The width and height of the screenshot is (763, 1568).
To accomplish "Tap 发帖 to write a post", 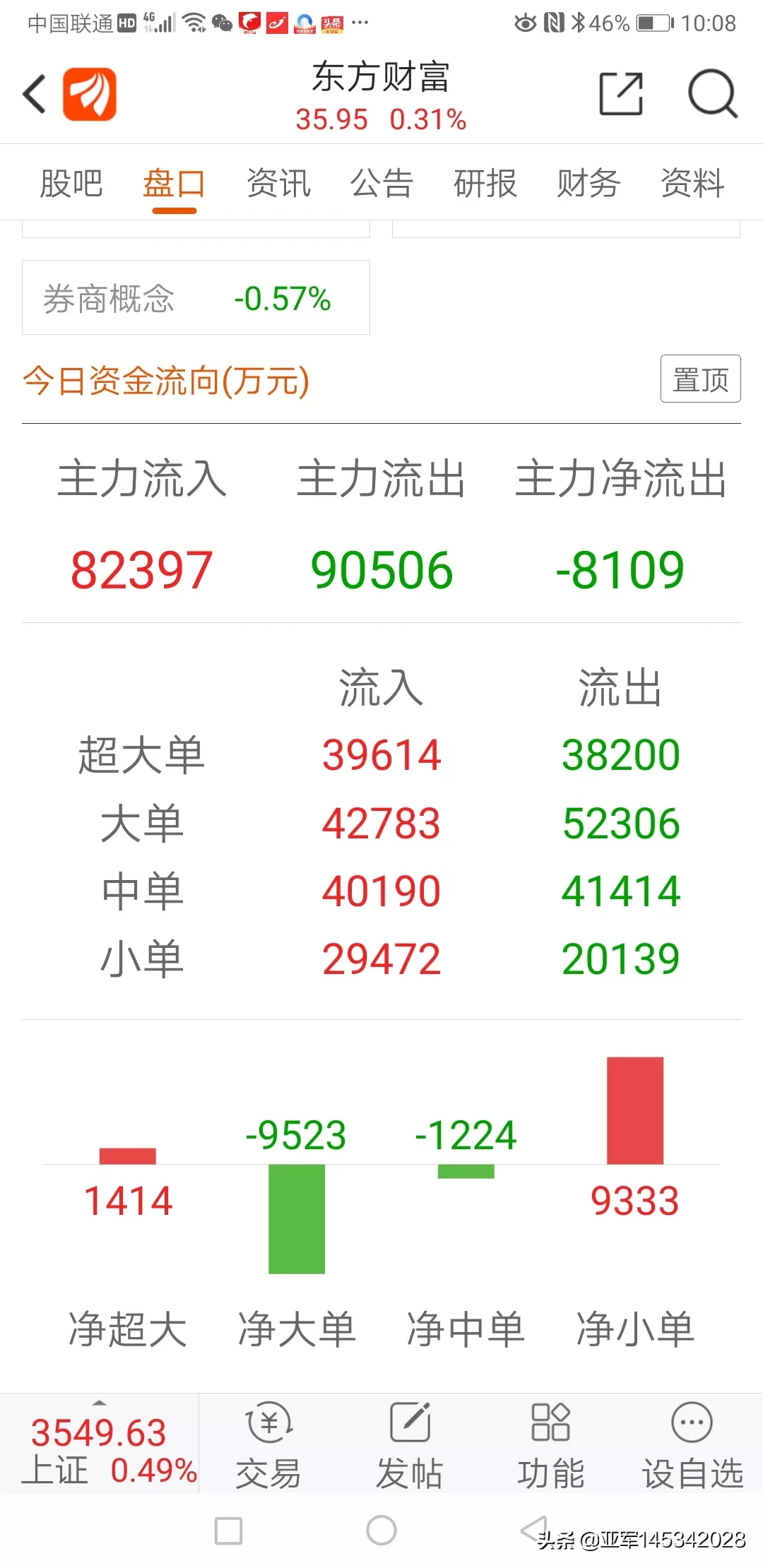I will click(410, 1445).
